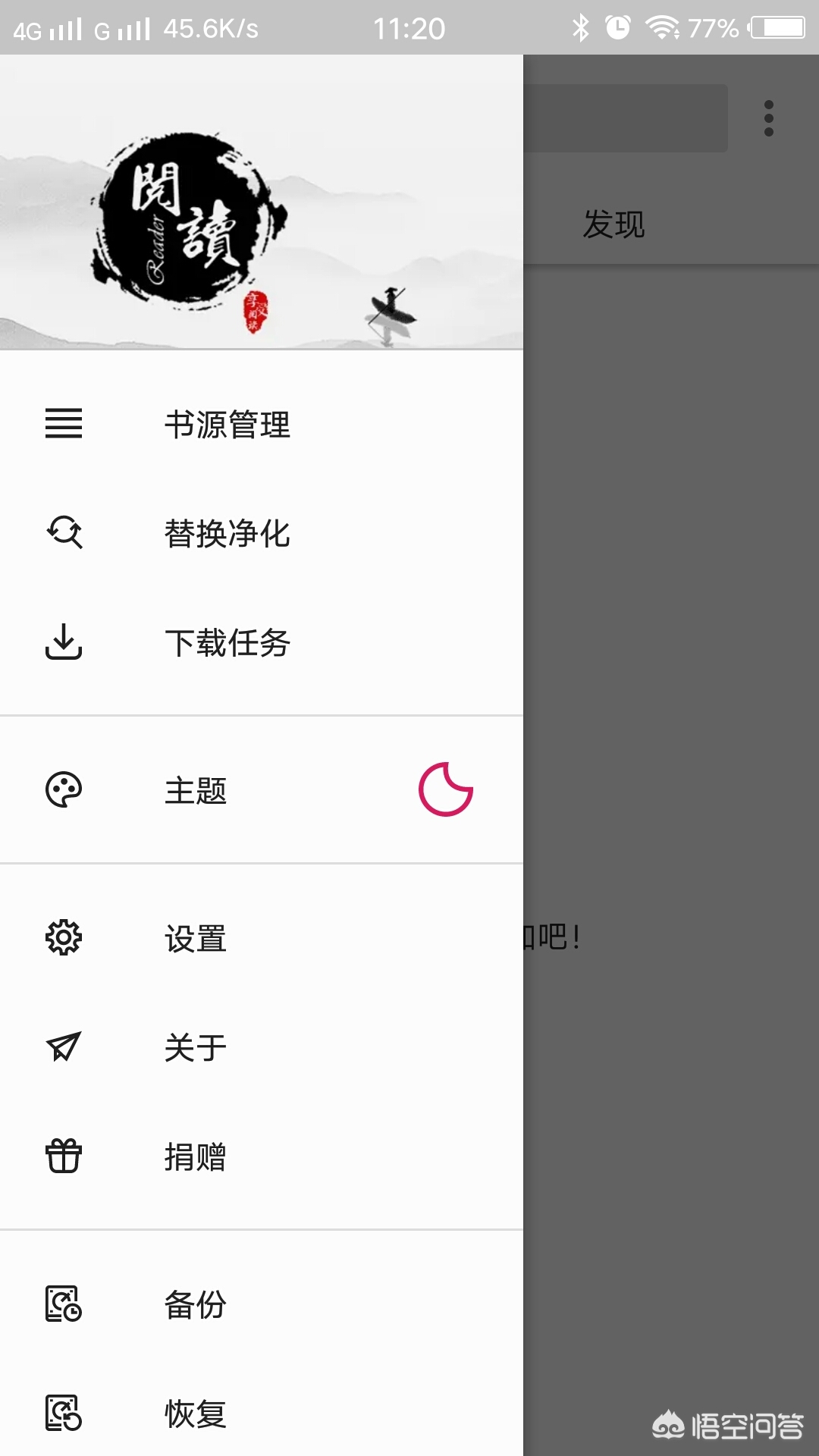This screenshot has height=1456, width=819.
Task: Select 备份 backup
Action: click(x=196, y=1304)
